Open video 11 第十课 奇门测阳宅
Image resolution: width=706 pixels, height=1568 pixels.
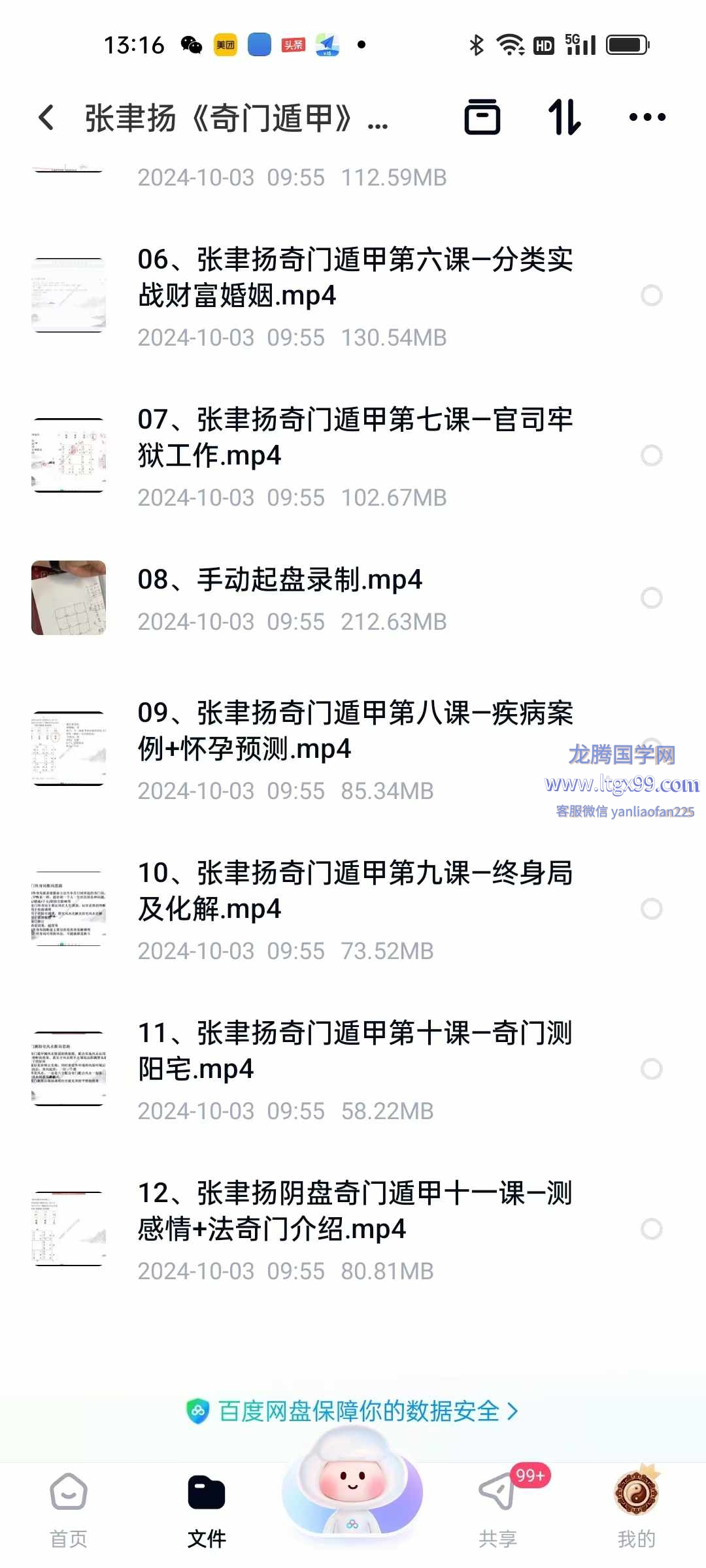point(354,1051)
